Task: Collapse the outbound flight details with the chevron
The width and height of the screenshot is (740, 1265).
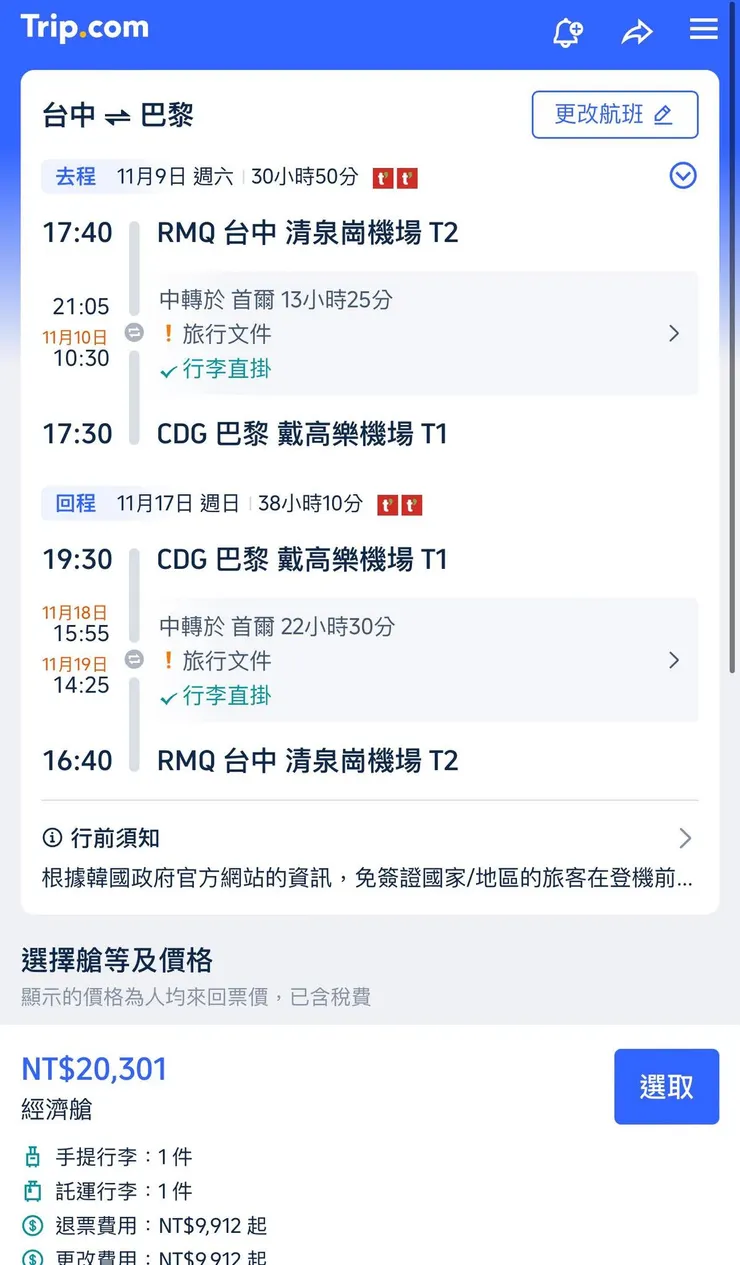Action: (x=682, y=175)
